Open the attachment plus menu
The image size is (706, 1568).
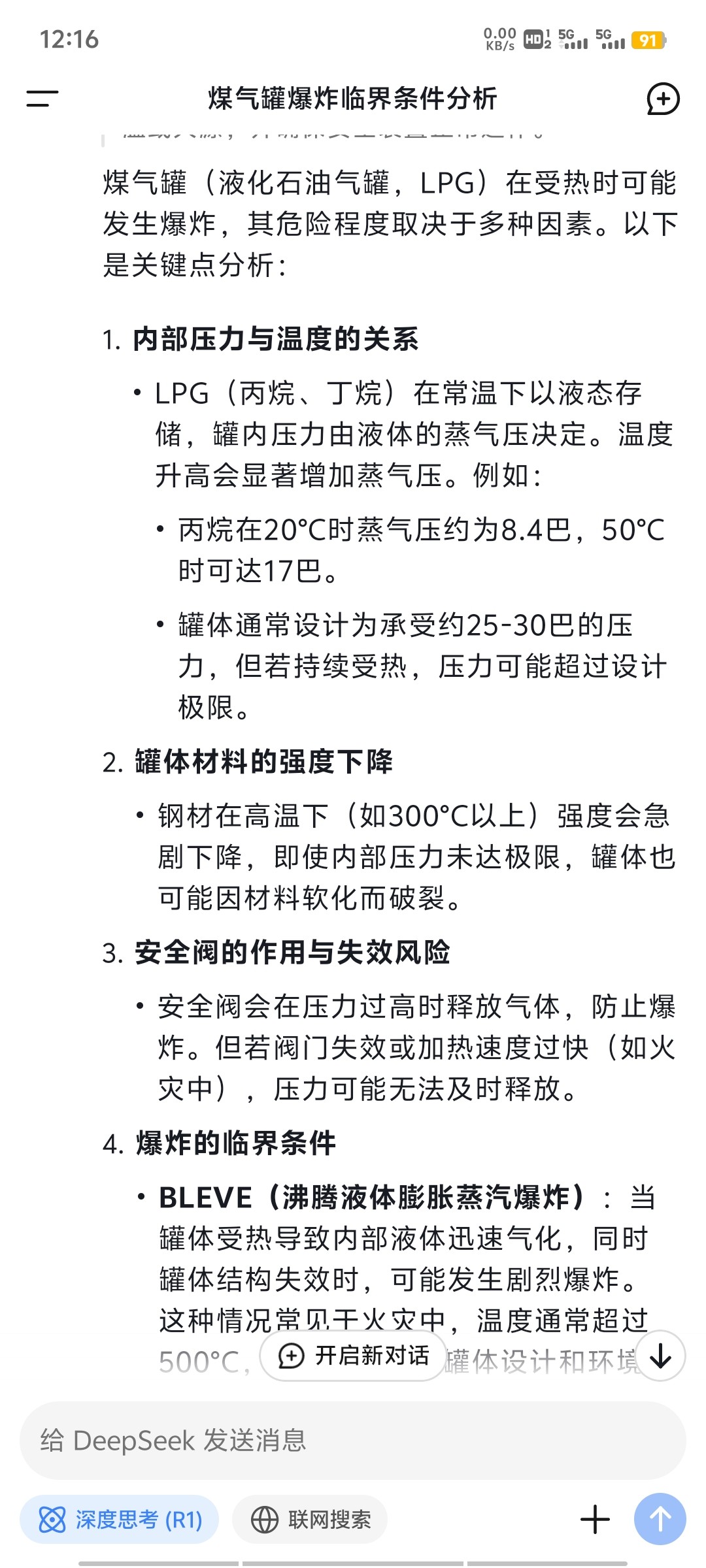tap(595, 1519)
